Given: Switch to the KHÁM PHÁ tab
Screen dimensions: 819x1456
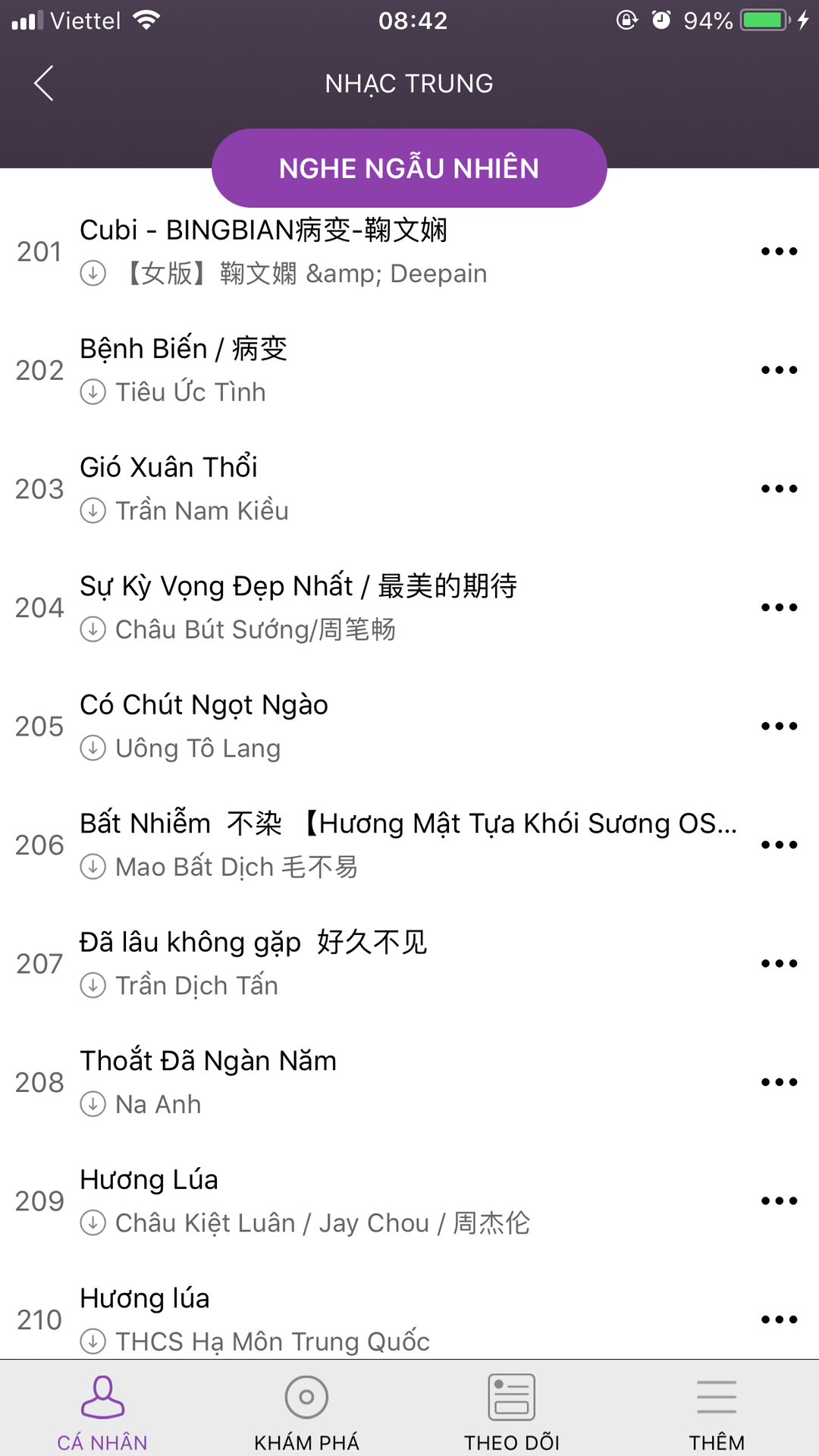Looking at the screenshot, I should click(307, 1412).
